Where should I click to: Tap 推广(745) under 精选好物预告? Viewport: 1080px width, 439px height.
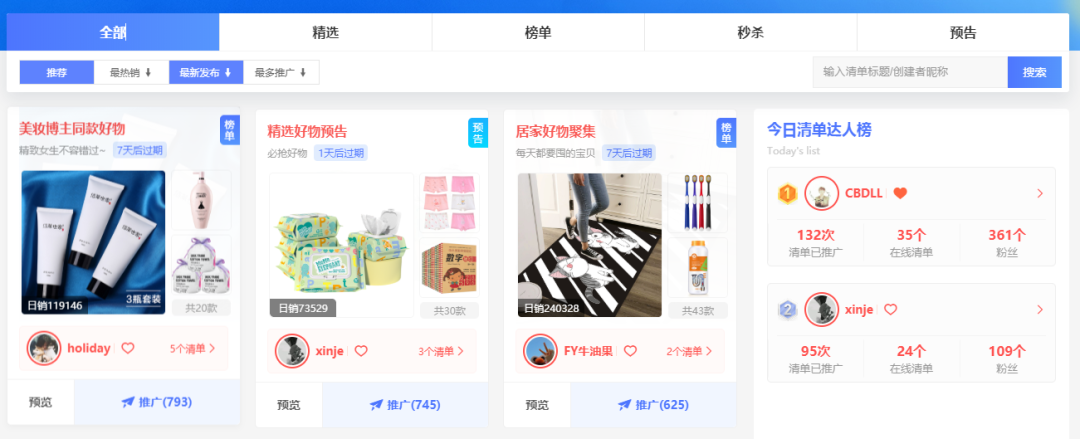405,405
